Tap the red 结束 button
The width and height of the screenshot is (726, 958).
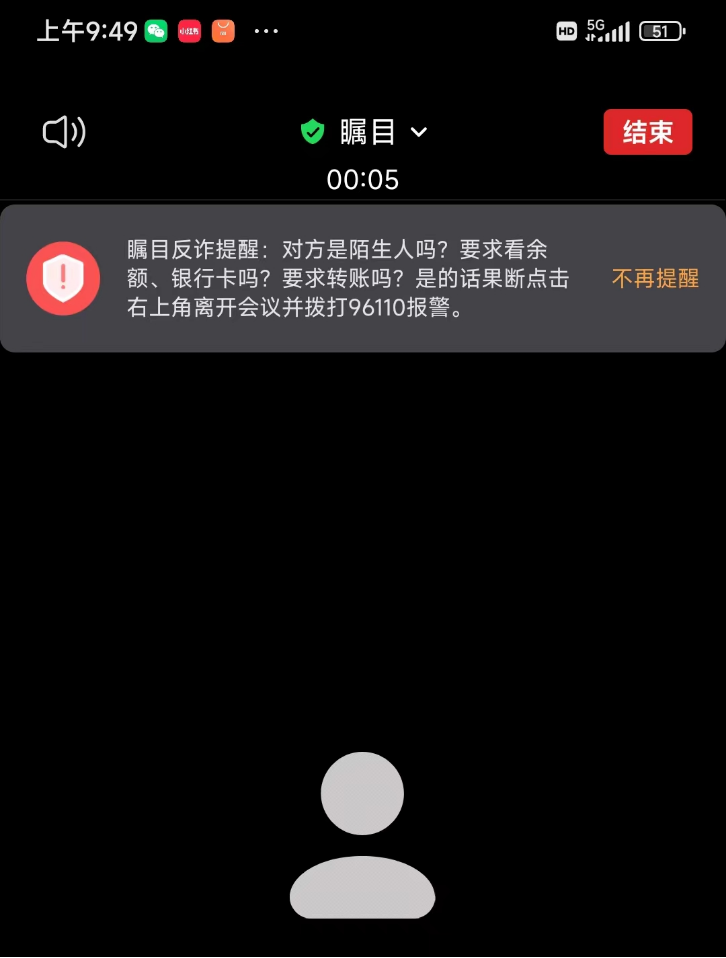coord(647,132)
